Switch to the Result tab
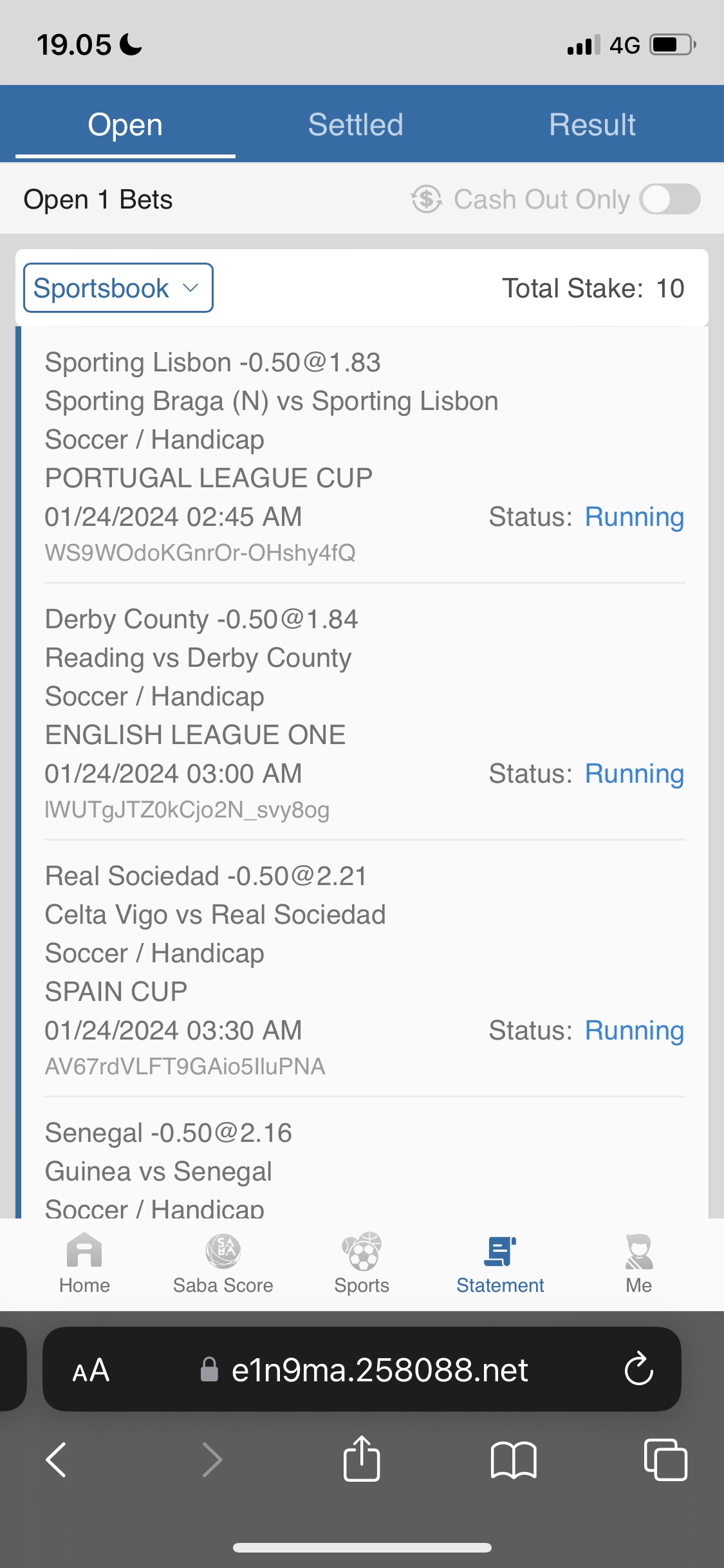724x1568 pixels. [x=592, y=125]
